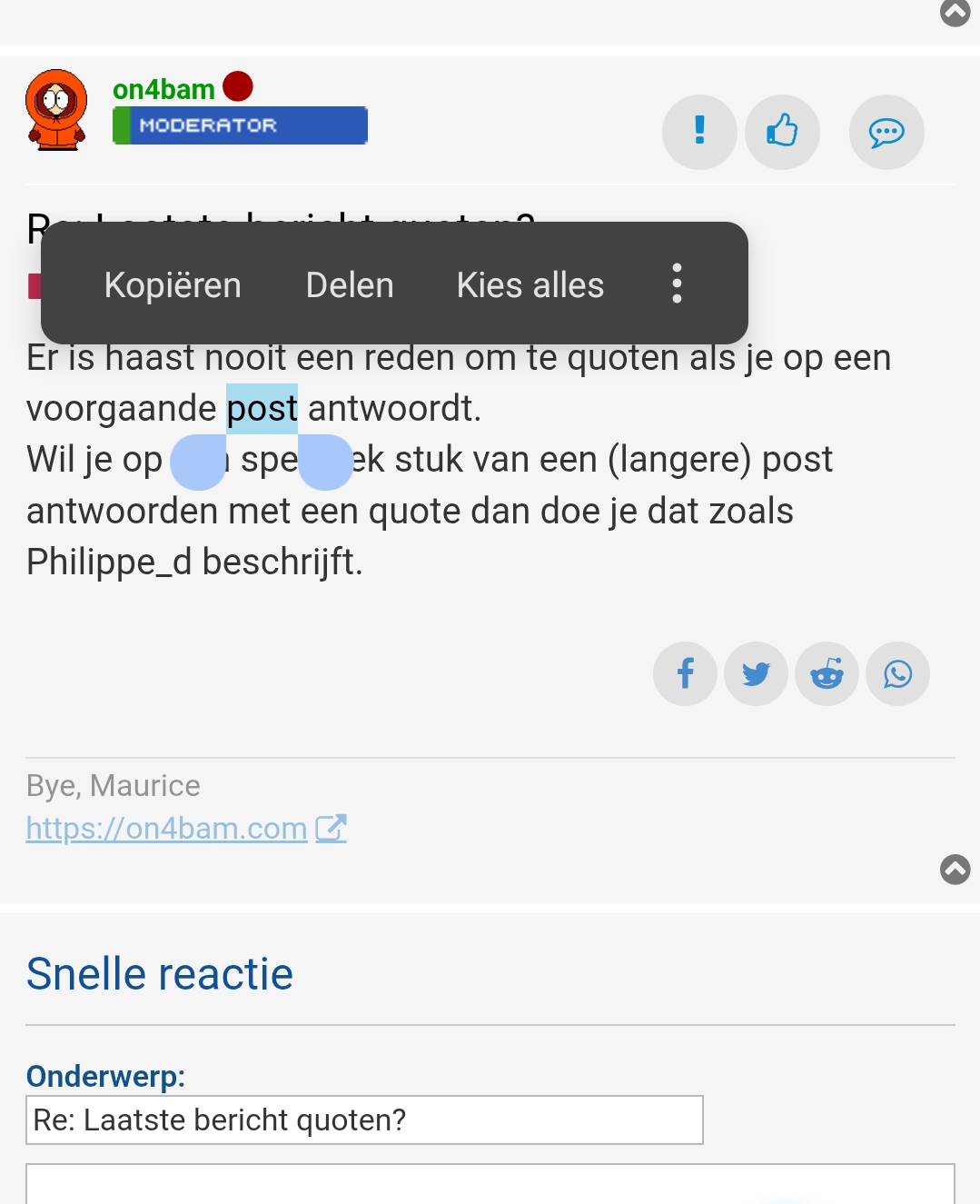This screenshot has height=1204, width=980.
Task: Like on4bam's post with thumbs up
Action: click(x=782, y=132)
